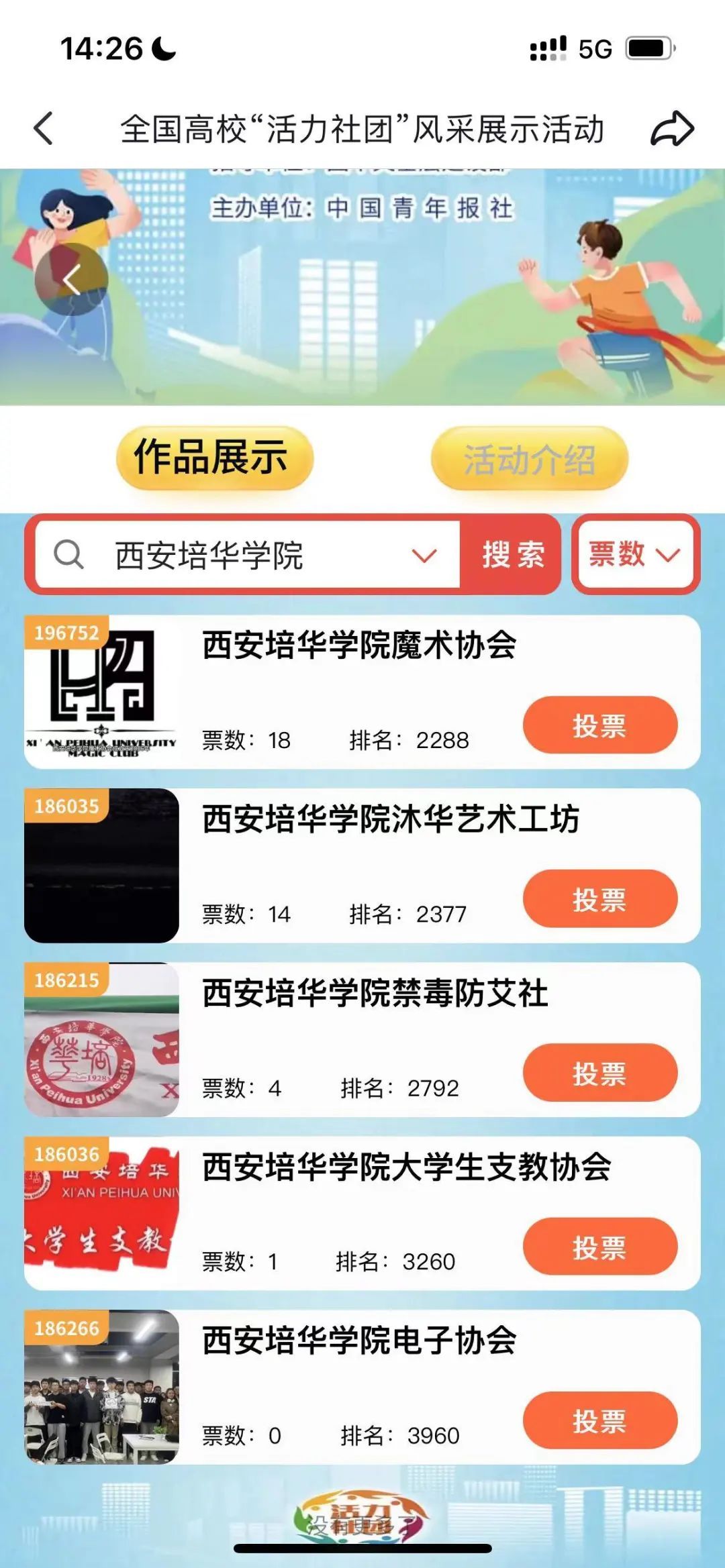Open the 票数 sort dropdown

pos(635,555)
